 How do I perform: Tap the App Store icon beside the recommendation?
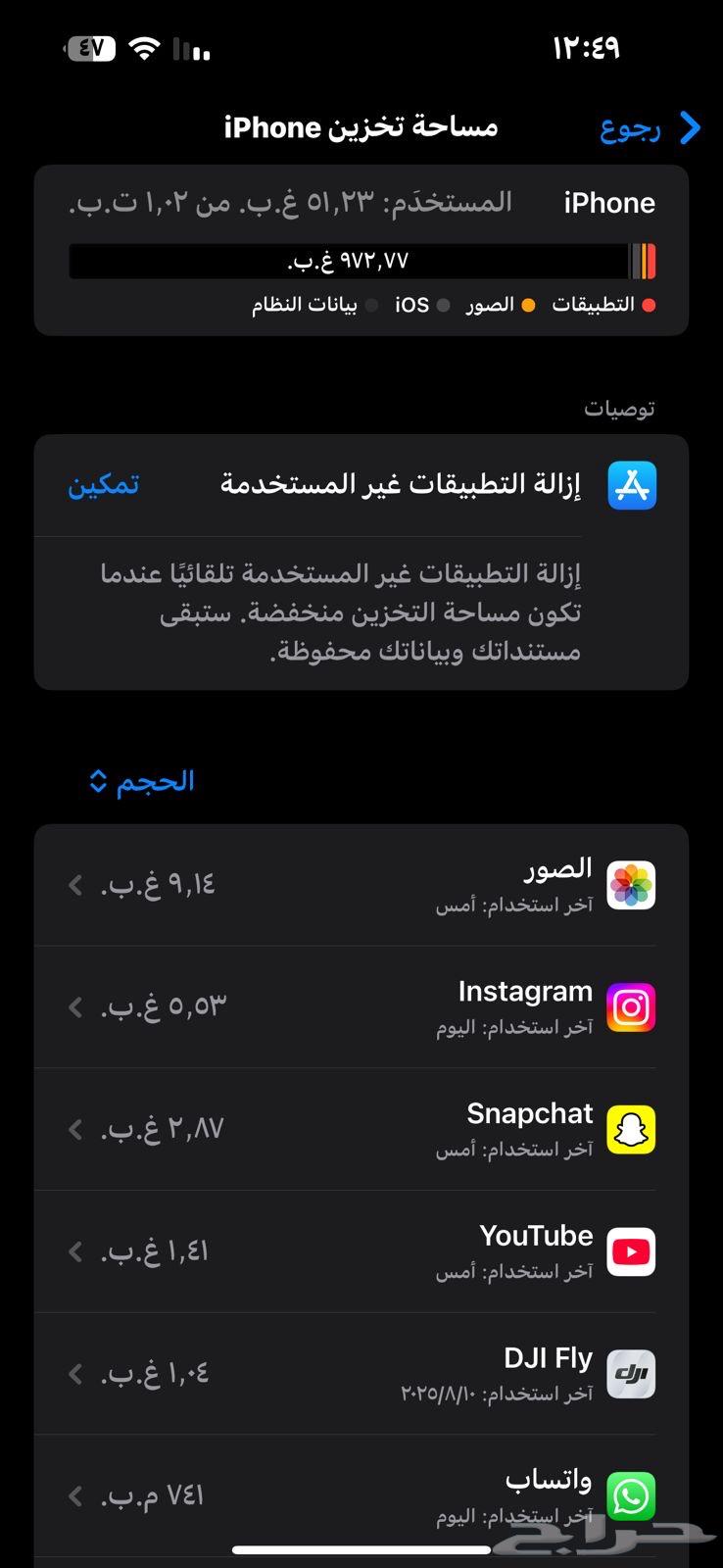(632, 485)
